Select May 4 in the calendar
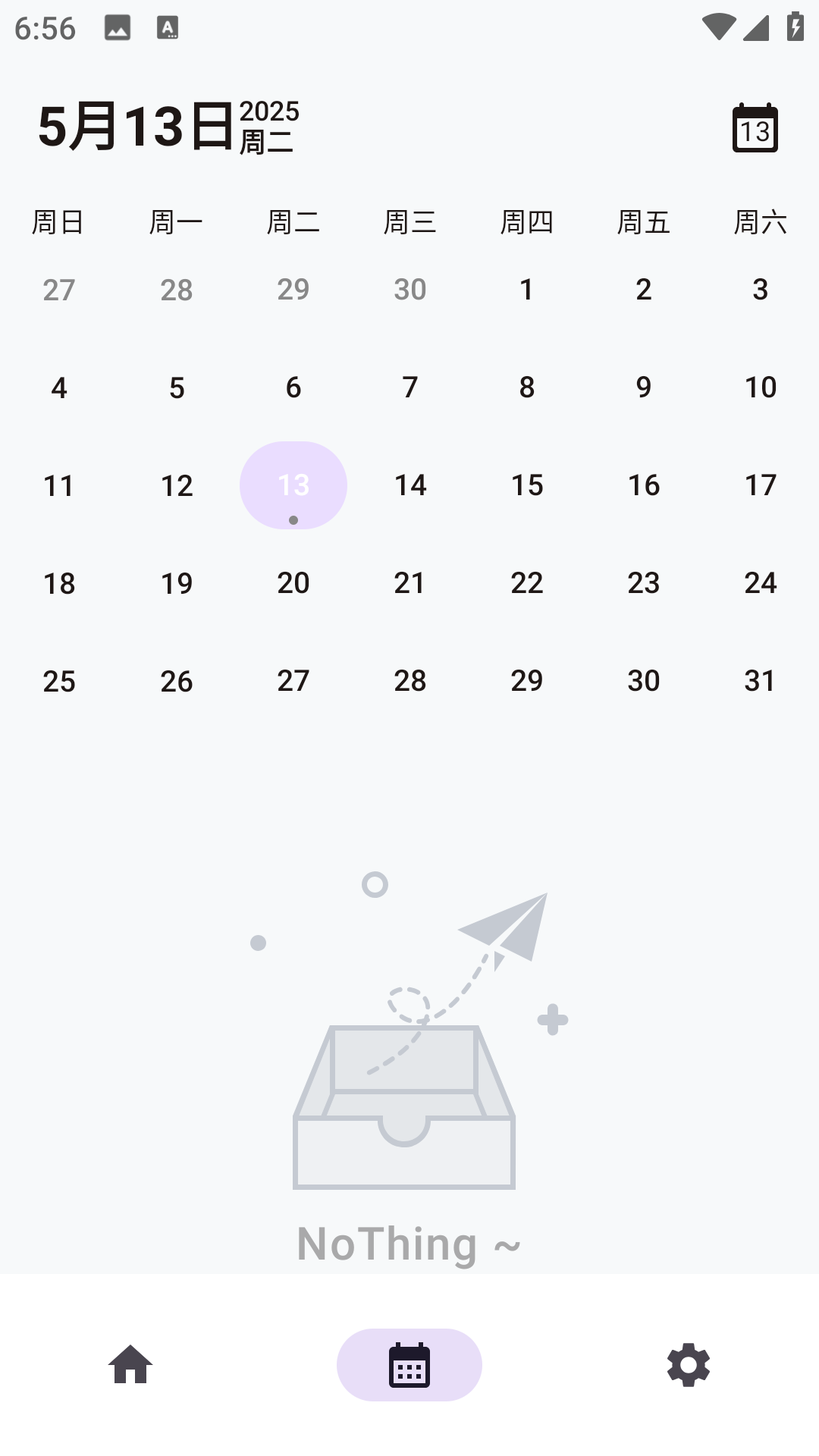The height and width of the screenshot is (1456, 819). pos(59,388)
